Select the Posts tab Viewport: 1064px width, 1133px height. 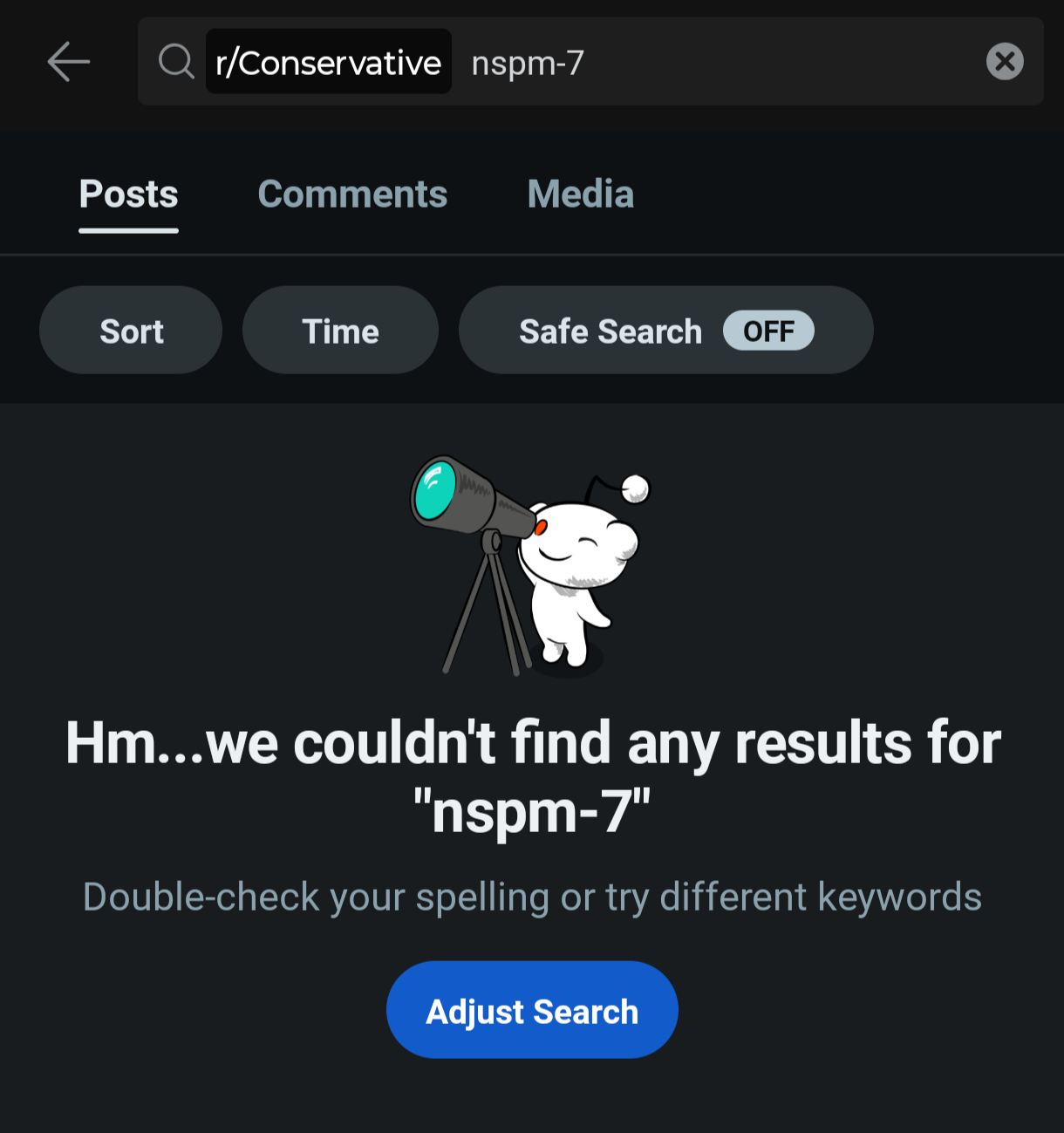129,195
